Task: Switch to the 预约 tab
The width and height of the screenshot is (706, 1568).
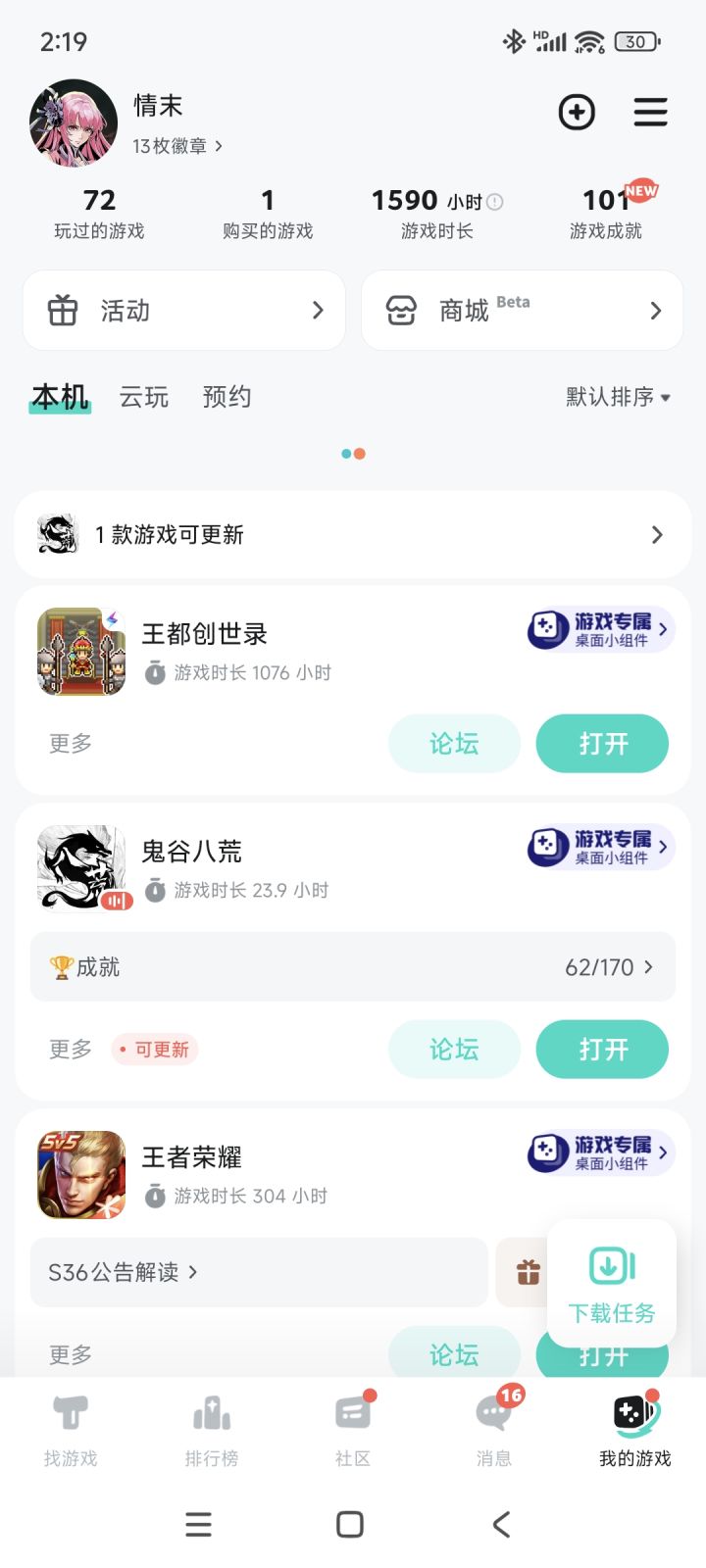Action: click(x=227, y=397)
